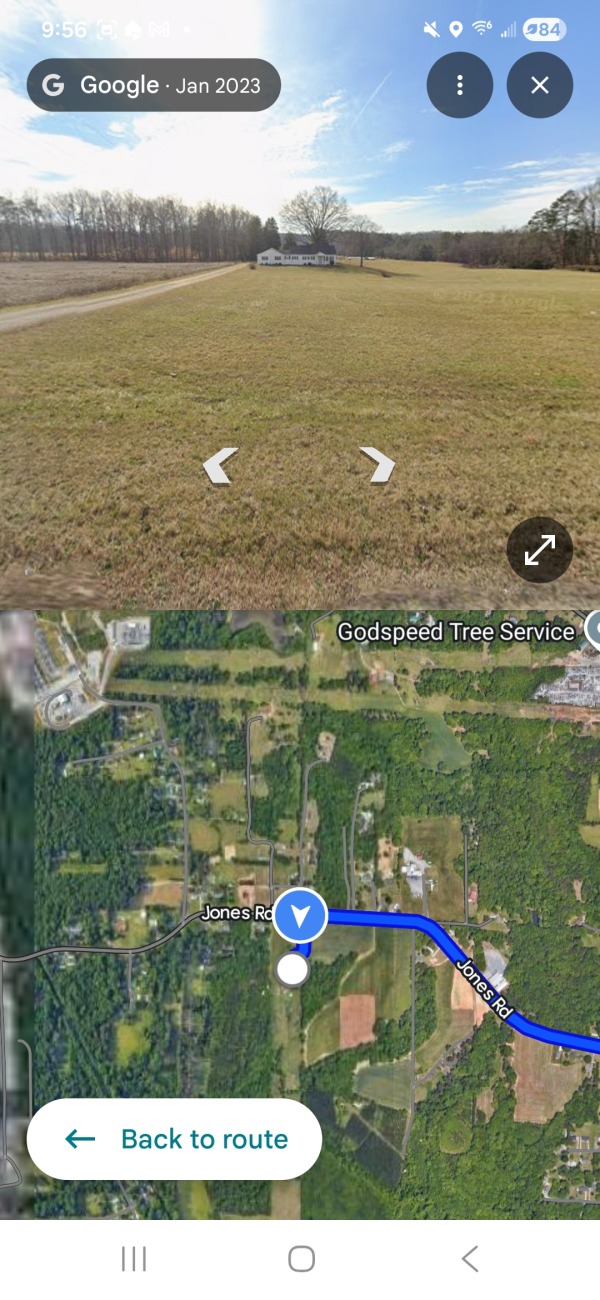600x1300 pixels.
Task: Open the Street View overflow menu
Action: (x=460, y=85)
